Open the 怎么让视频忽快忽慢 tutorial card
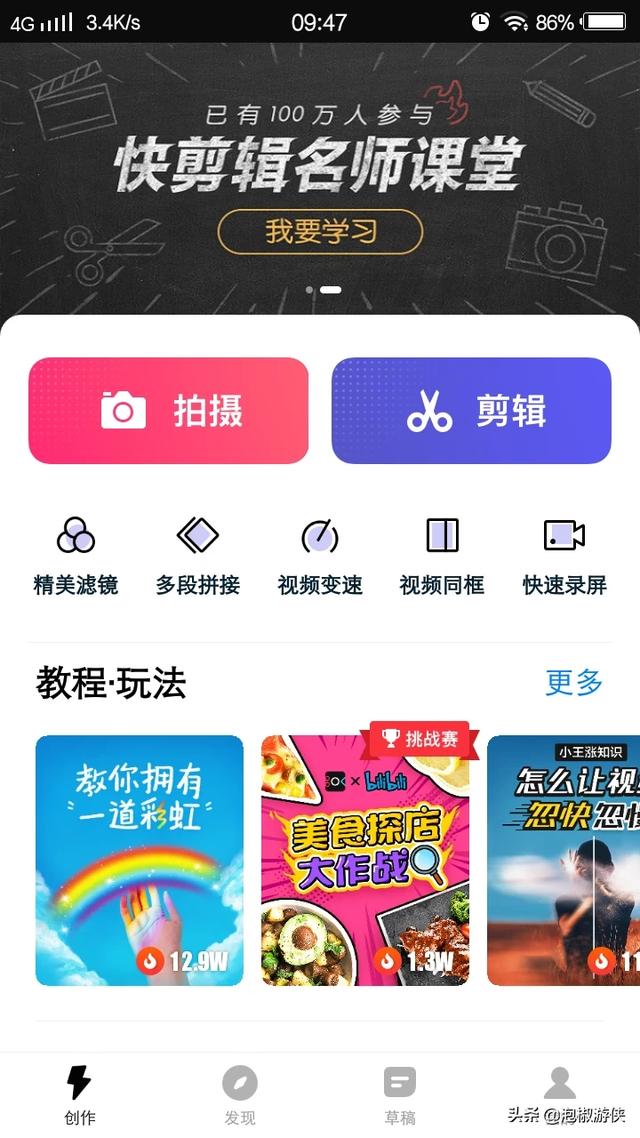This screenshot has height=1138, width=640. pyautogui.click(x=564, y=861)
